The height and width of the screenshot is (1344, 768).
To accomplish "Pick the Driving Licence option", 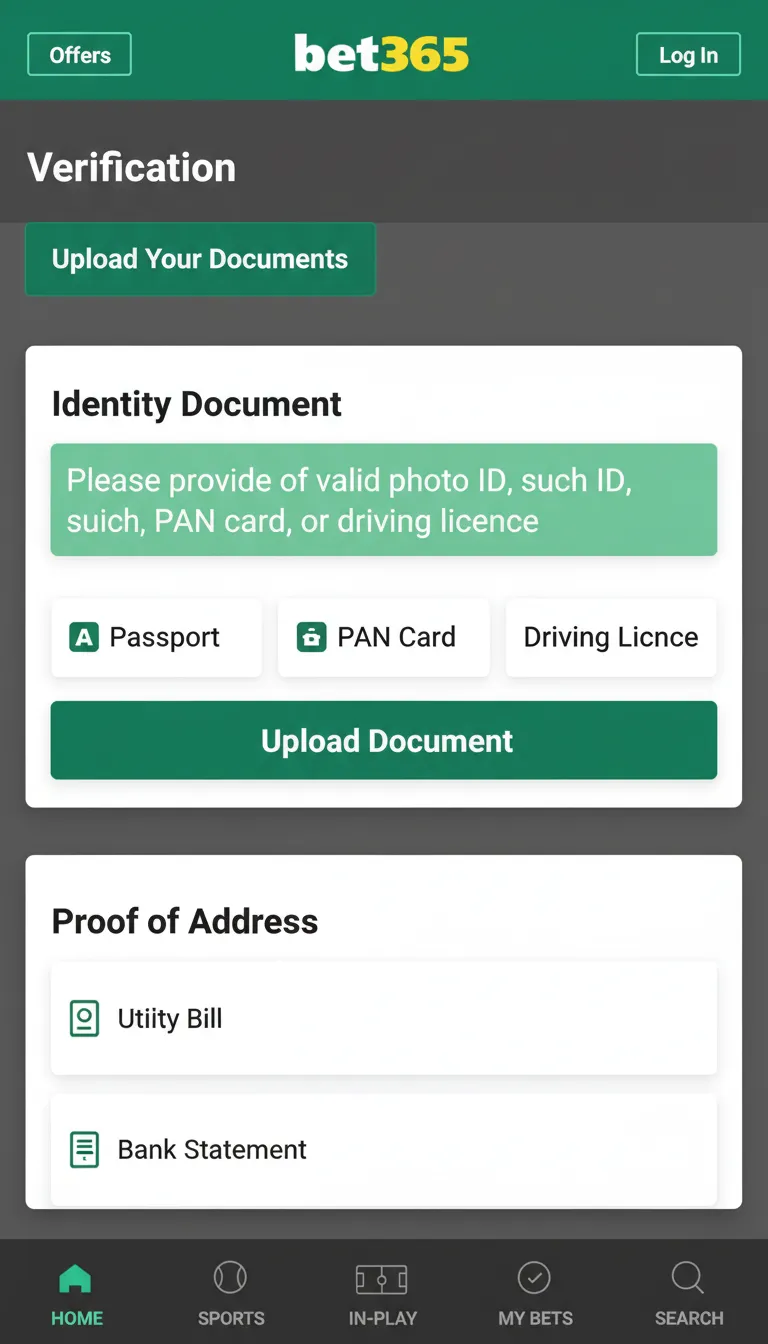I will pyautogui.click(x=611, y=638).
